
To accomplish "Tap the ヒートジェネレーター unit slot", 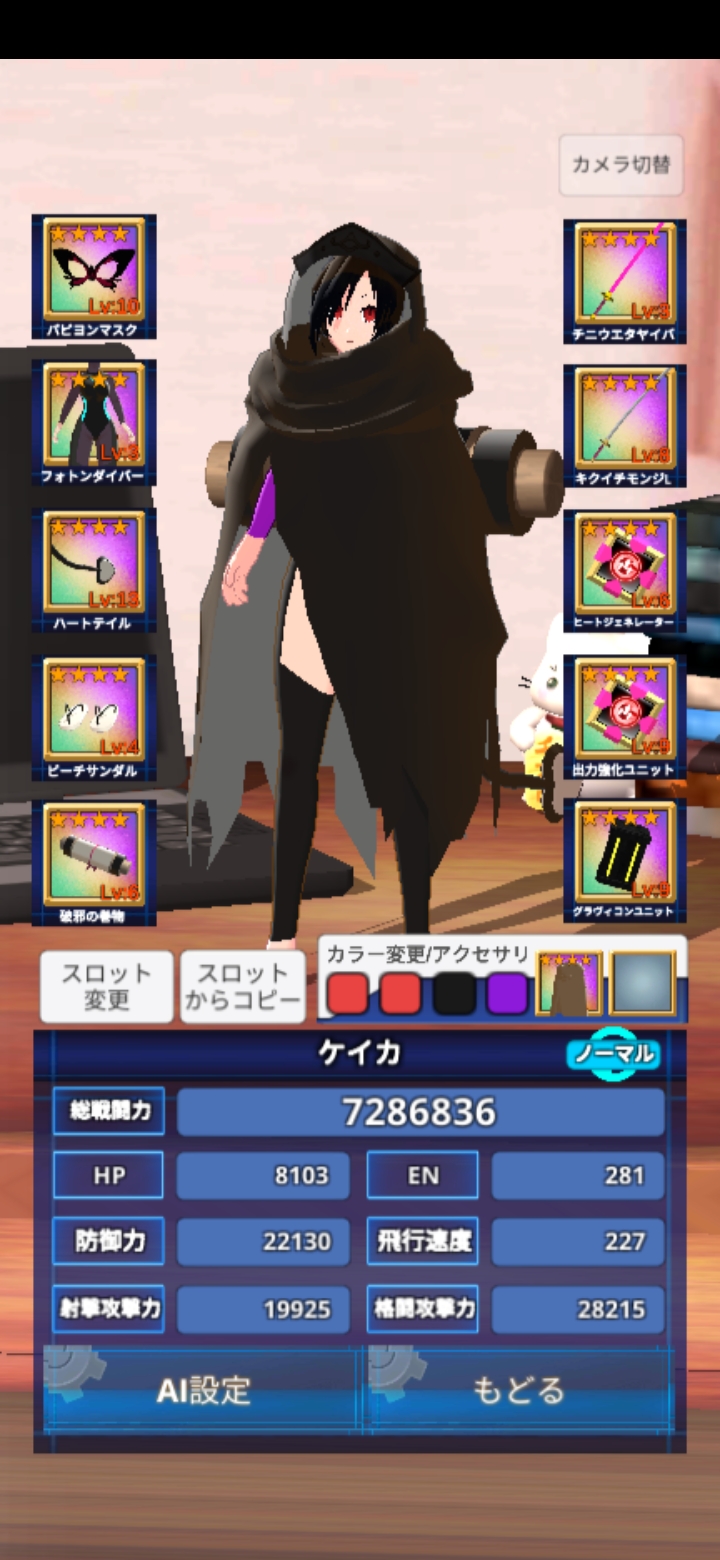I will (625, 572).
